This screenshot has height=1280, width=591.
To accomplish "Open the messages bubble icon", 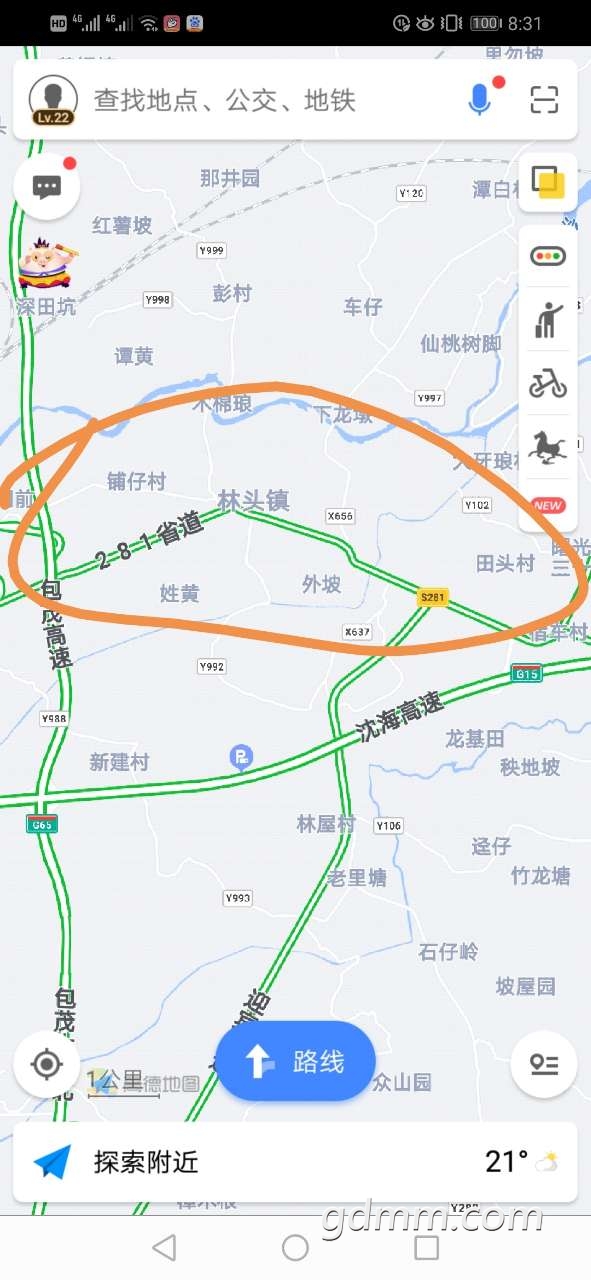I will coord(47,186).
